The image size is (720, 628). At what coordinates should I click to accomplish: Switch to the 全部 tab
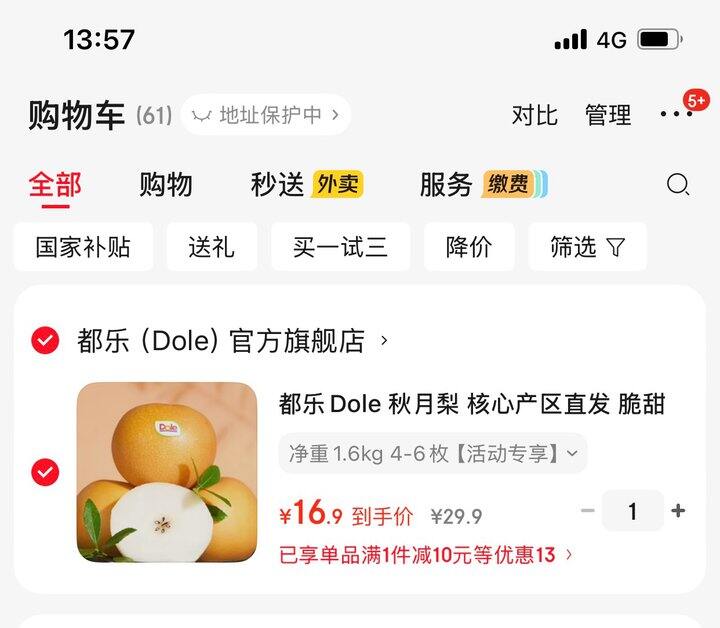(x=55, y=185)
